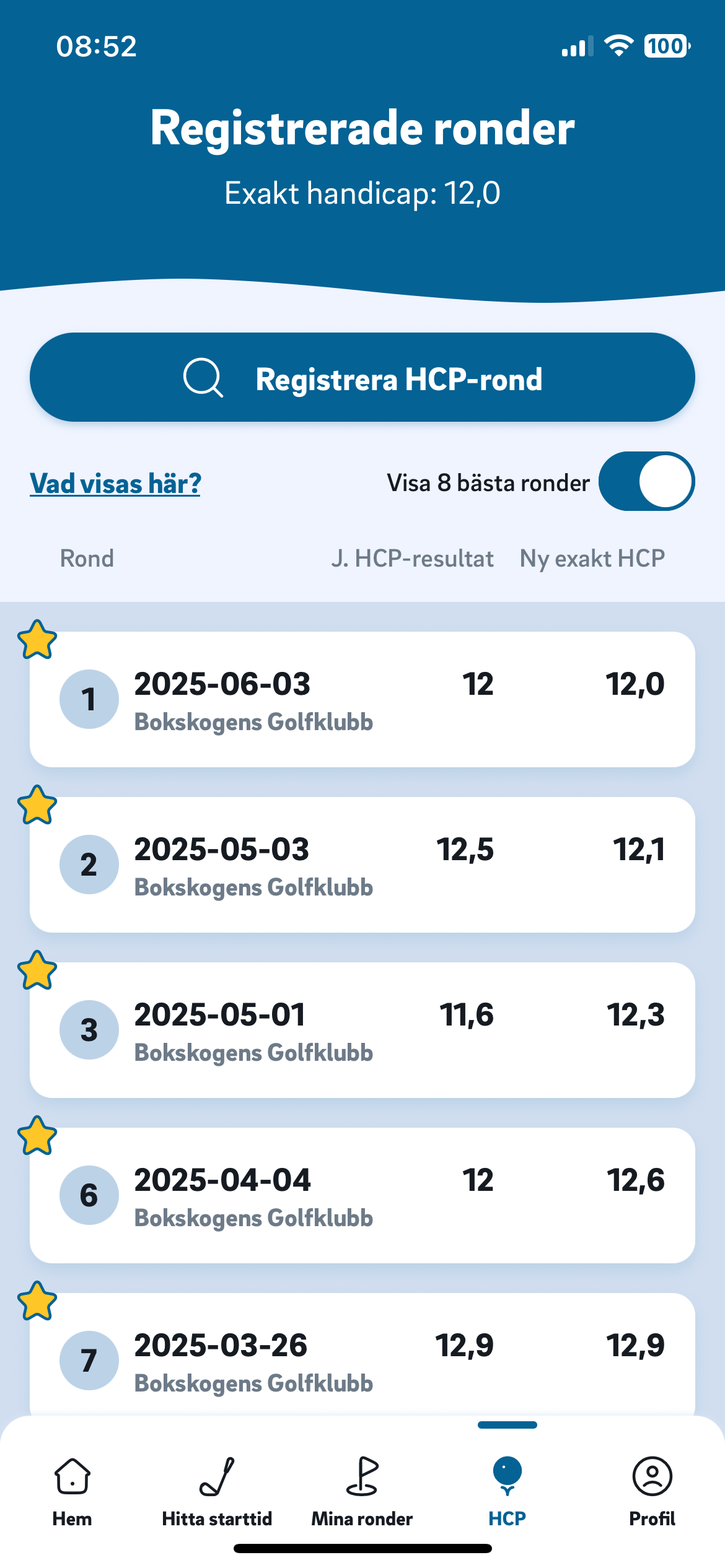Select the HCP tab
The image size is (725, 1568).
point(507,1492)
